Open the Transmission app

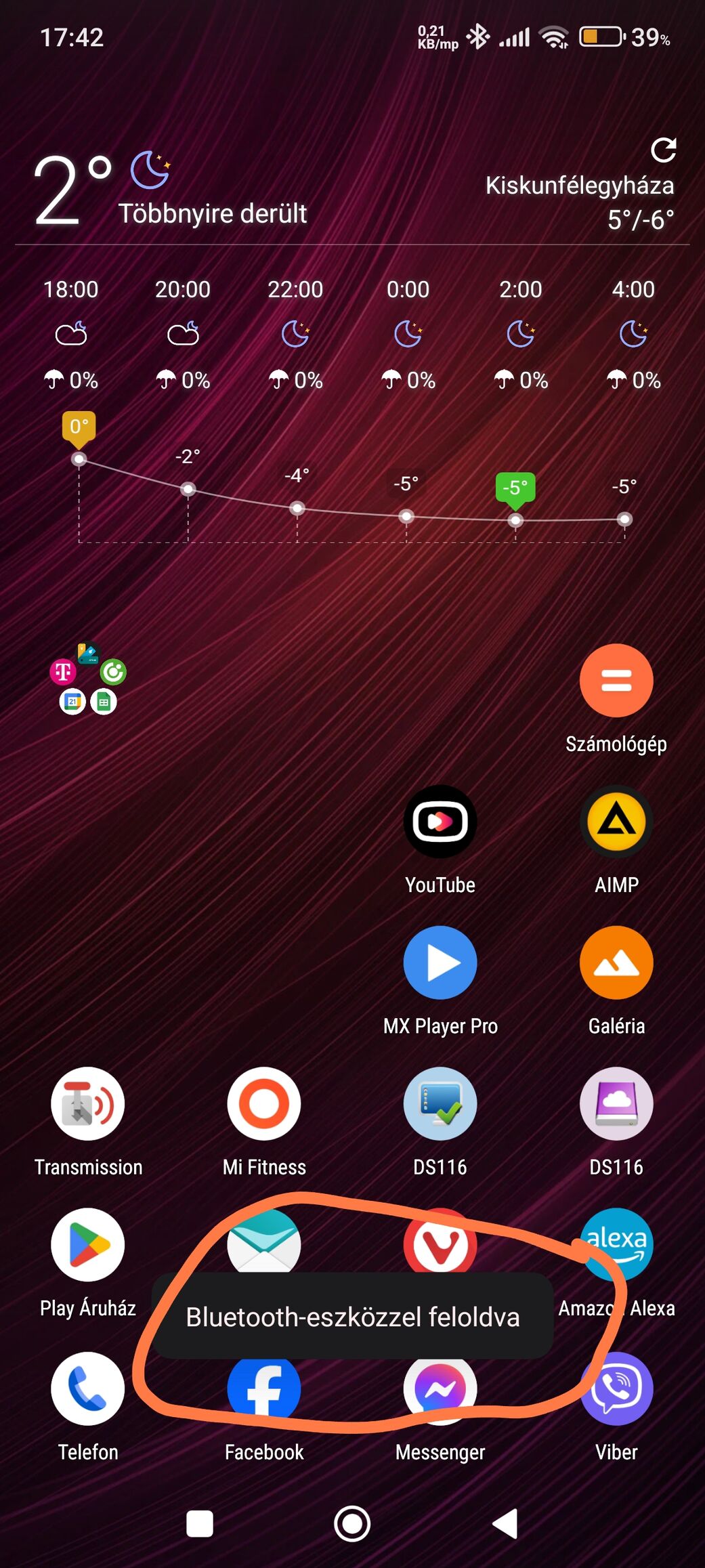pos(88,1104)
